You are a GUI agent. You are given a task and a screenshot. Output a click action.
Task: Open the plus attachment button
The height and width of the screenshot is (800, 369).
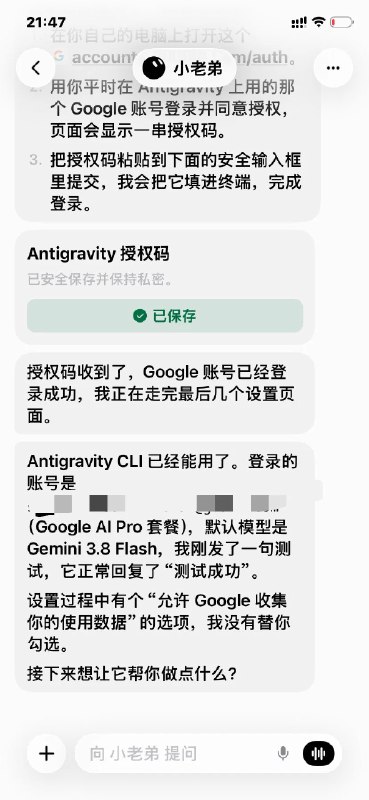click(46, 753)
